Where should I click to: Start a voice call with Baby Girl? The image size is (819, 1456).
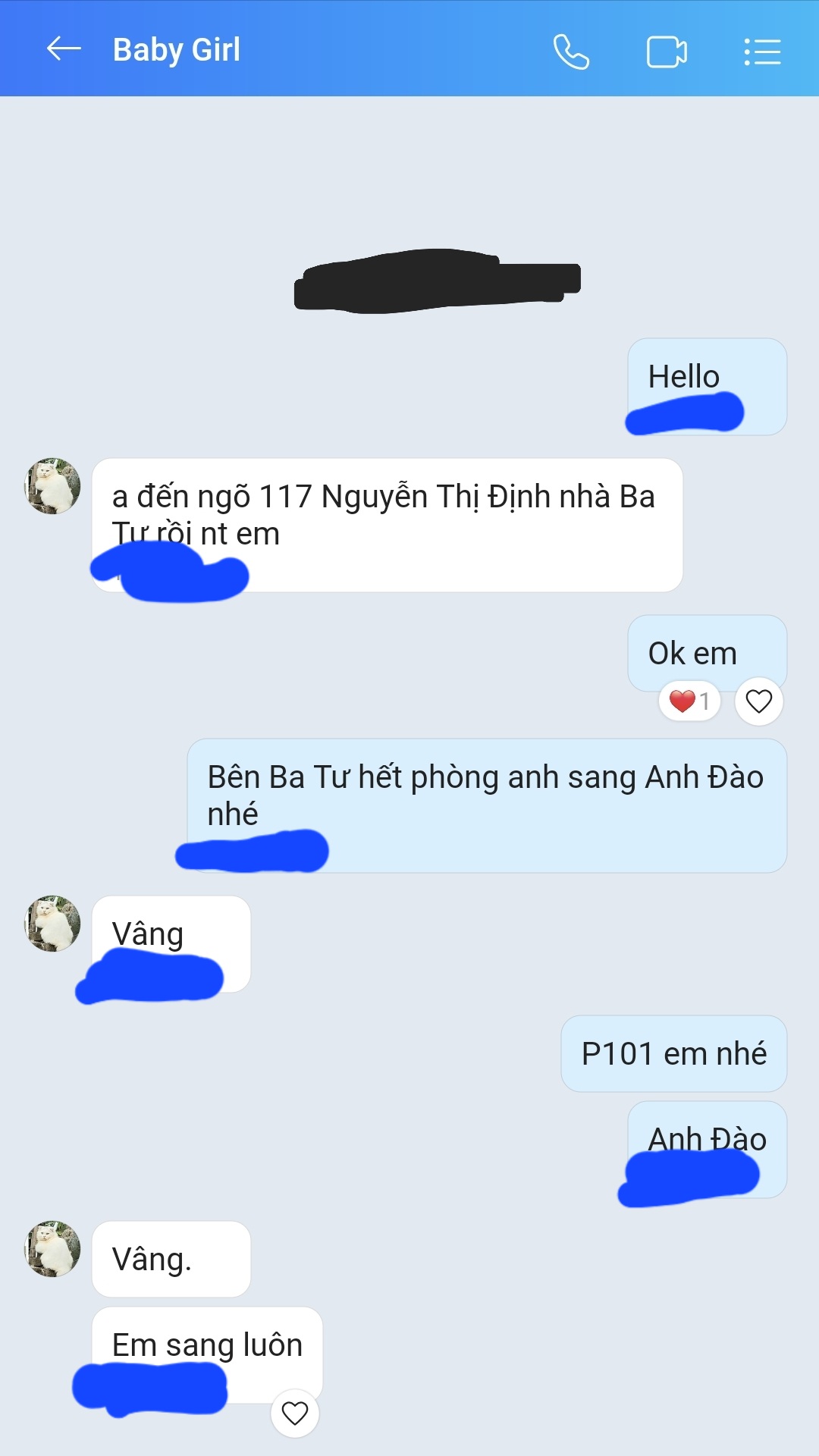[x=570, y=52]
